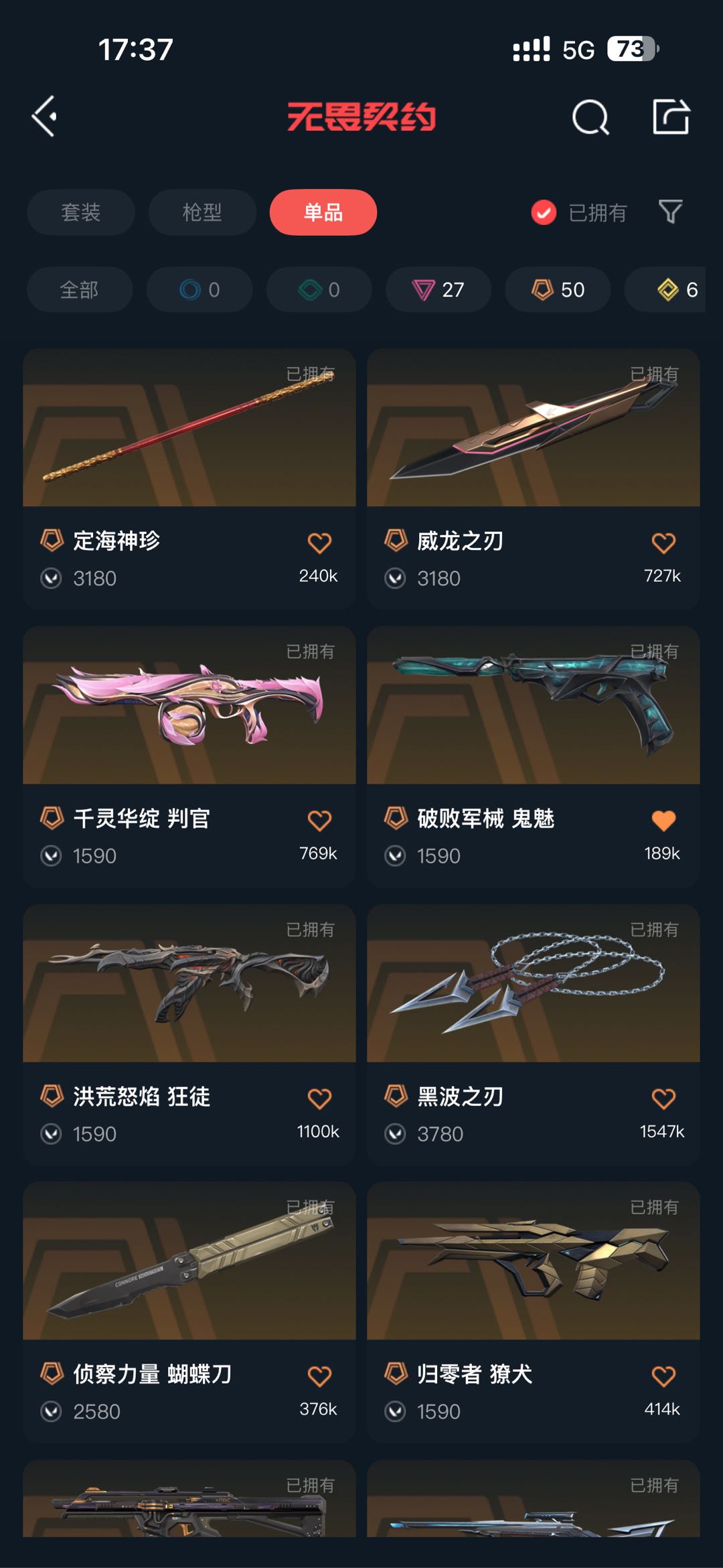Go back using the top-left arrow

44,117
